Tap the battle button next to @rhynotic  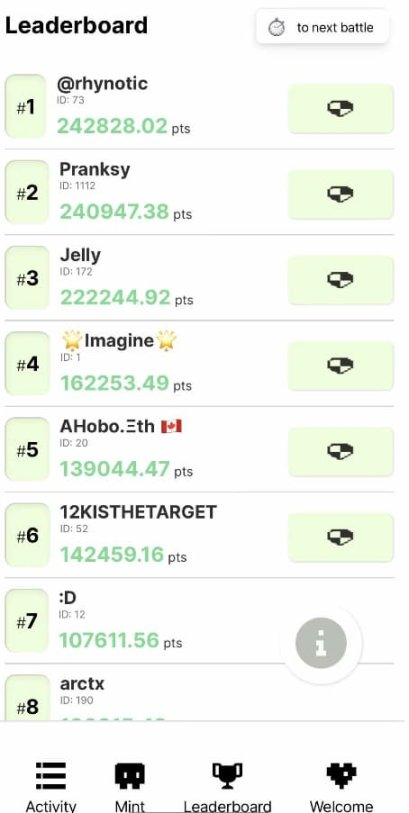click(341, 109)
